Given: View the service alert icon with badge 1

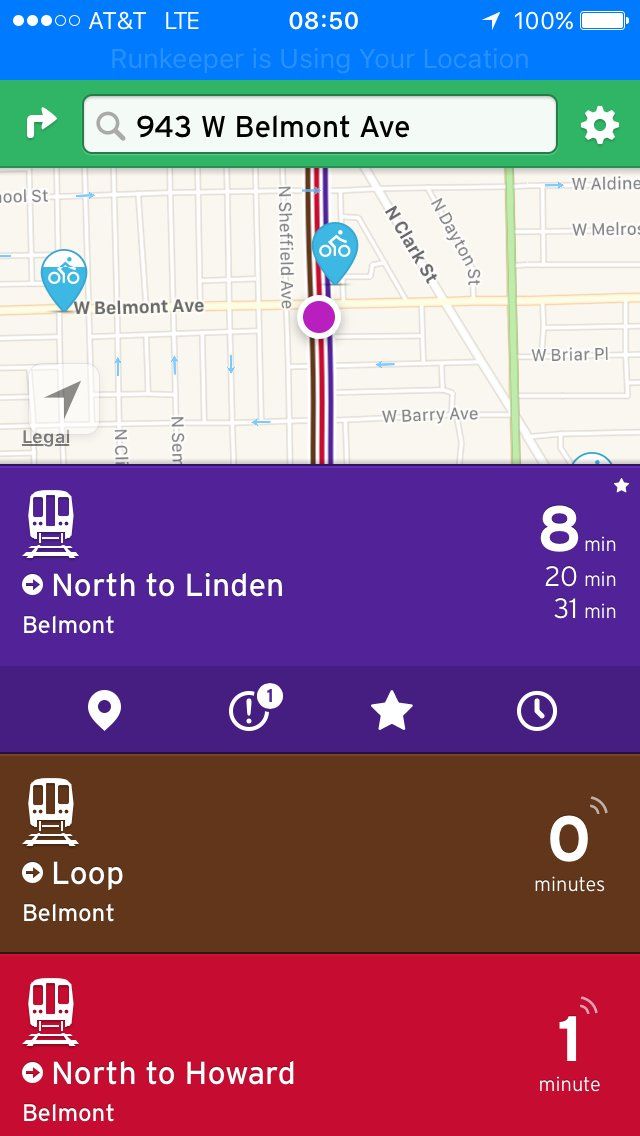Looking at the screenshot, I should tap(254, 709).
